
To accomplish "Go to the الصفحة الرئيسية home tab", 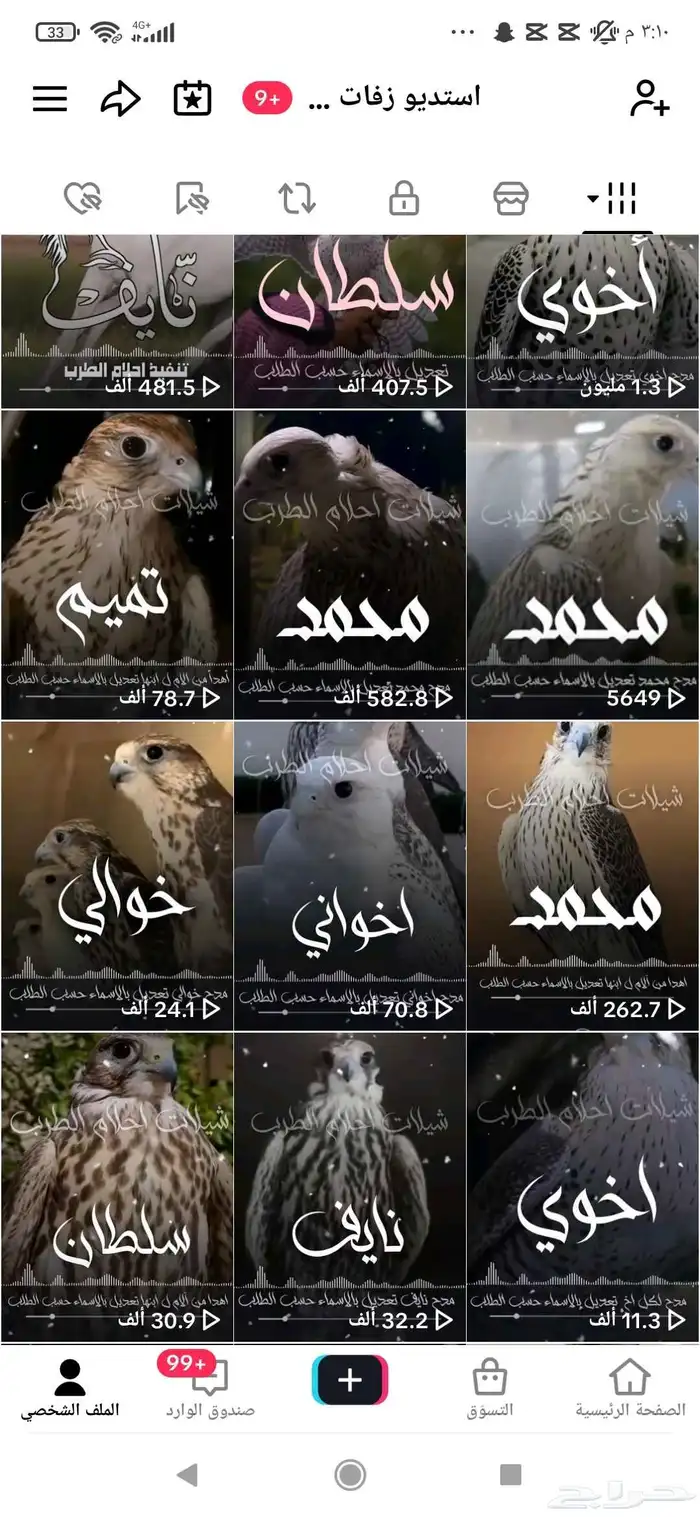I will pyautogui.click(x=630, y=1389).
